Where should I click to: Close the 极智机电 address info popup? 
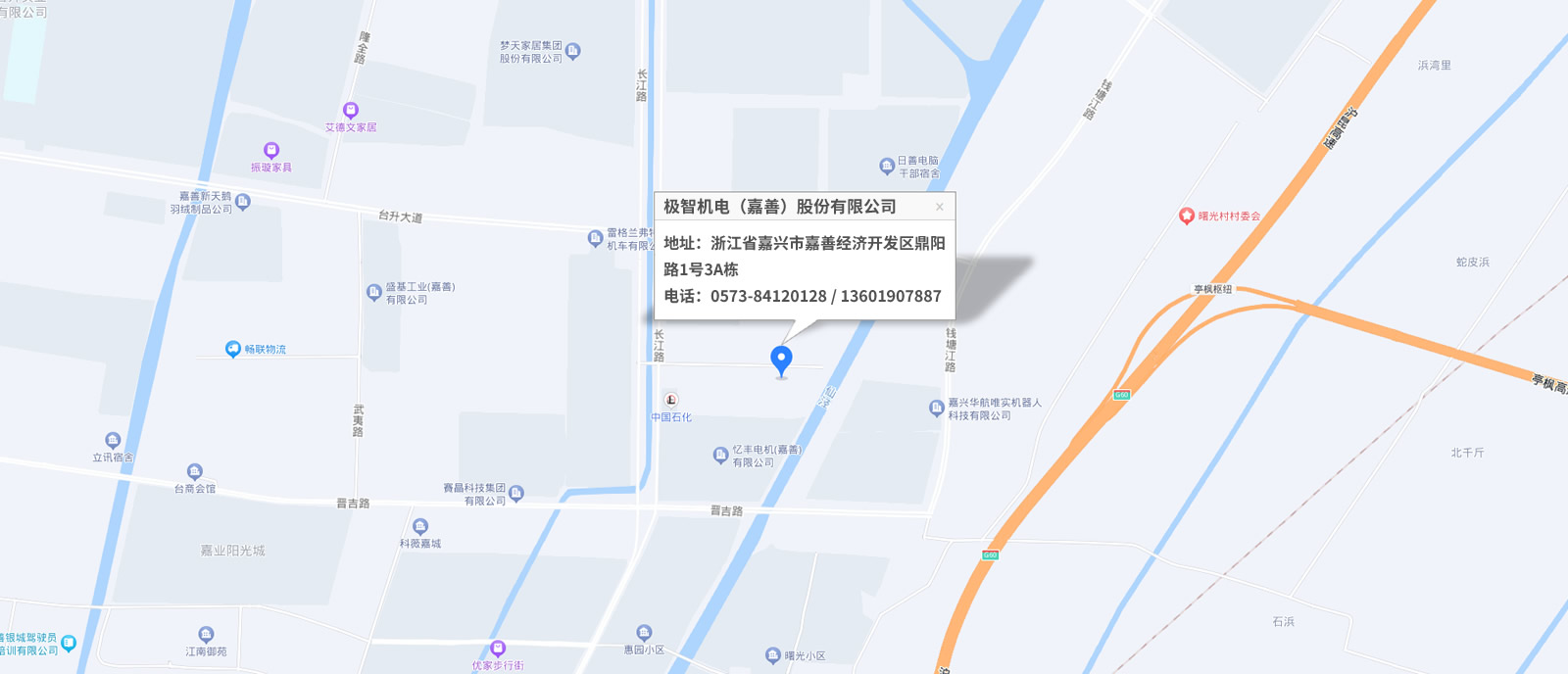939,207
